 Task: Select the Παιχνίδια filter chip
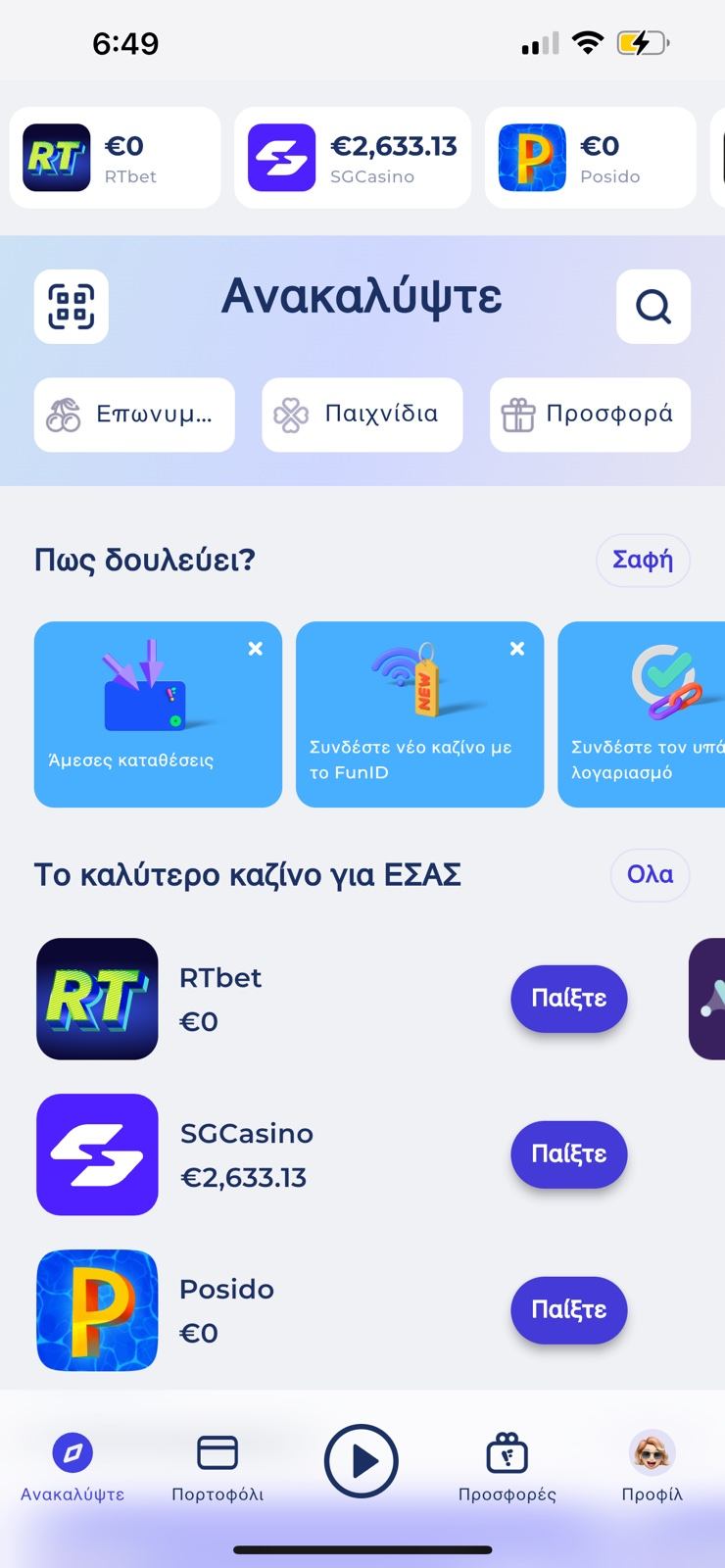pyautogui.click(x=362, y=415)
